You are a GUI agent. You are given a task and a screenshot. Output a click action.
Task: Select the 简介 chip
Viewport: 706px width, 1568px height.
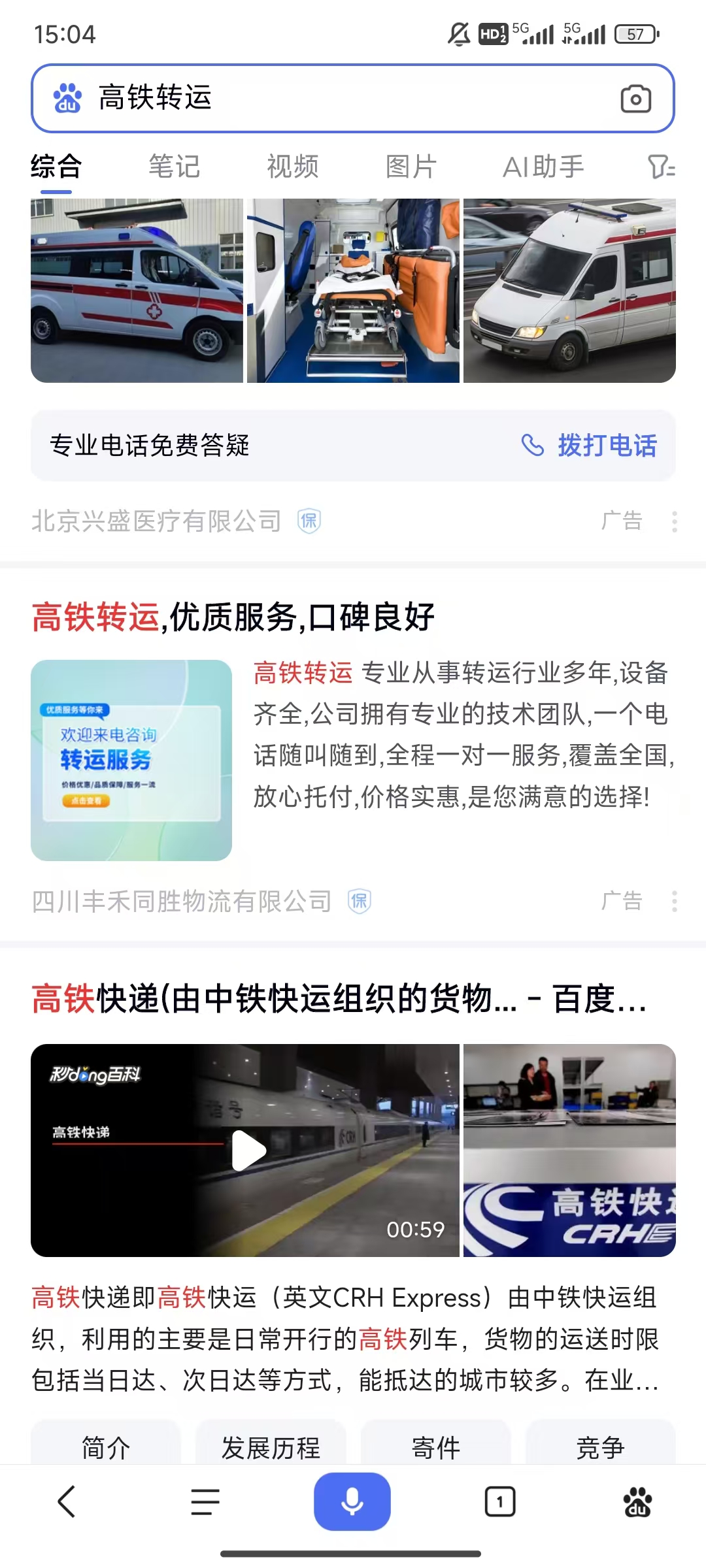pos(106,1446)
